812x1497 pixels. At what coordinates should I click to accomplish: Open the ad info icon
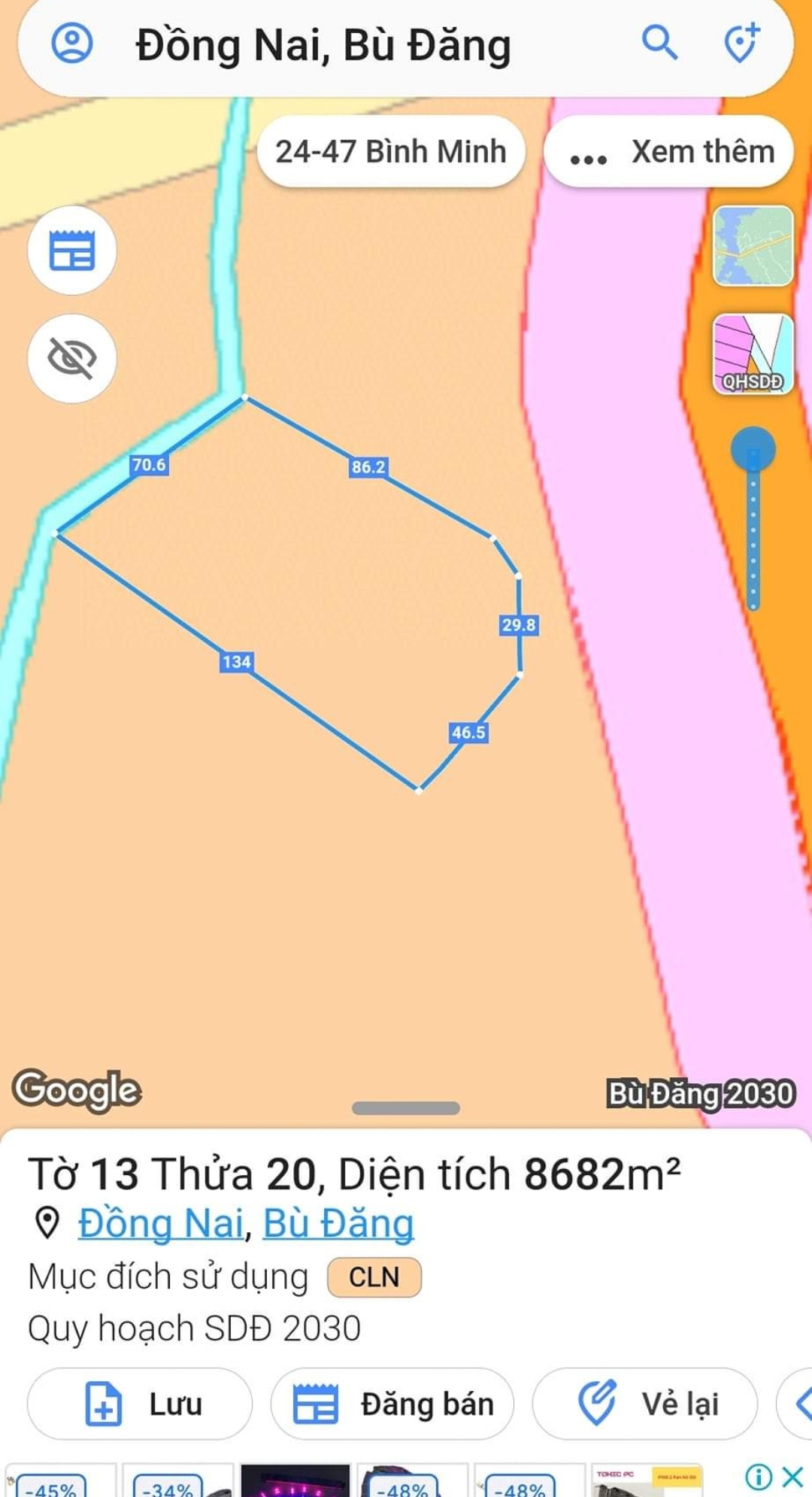758,1477
